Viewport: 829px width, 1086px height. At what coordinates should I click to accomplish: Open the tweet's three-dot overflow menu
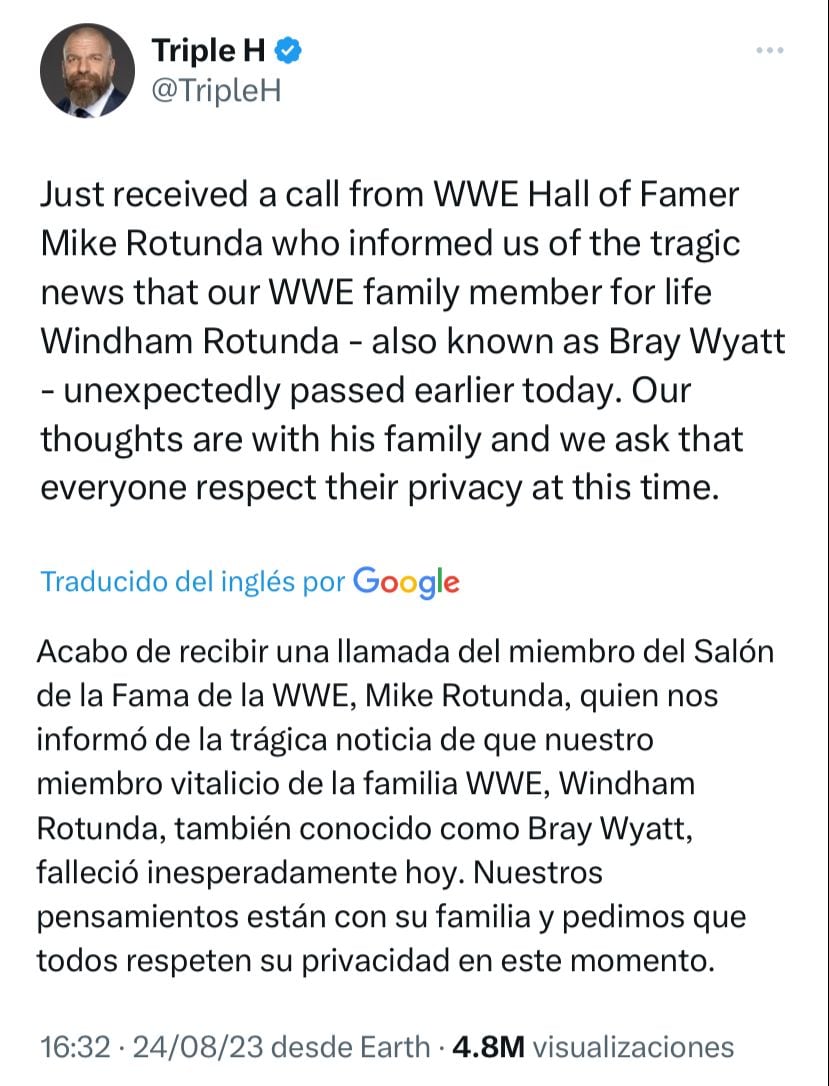[x=769, y=51]
